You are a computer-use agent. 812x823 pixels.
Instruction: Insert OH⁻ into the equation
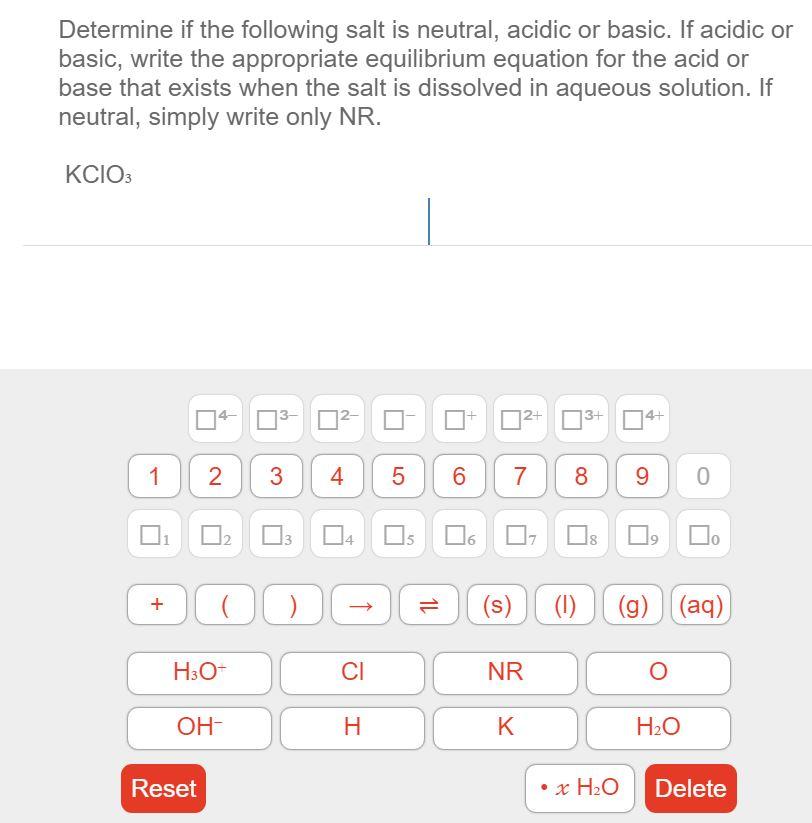coord(199,727)
